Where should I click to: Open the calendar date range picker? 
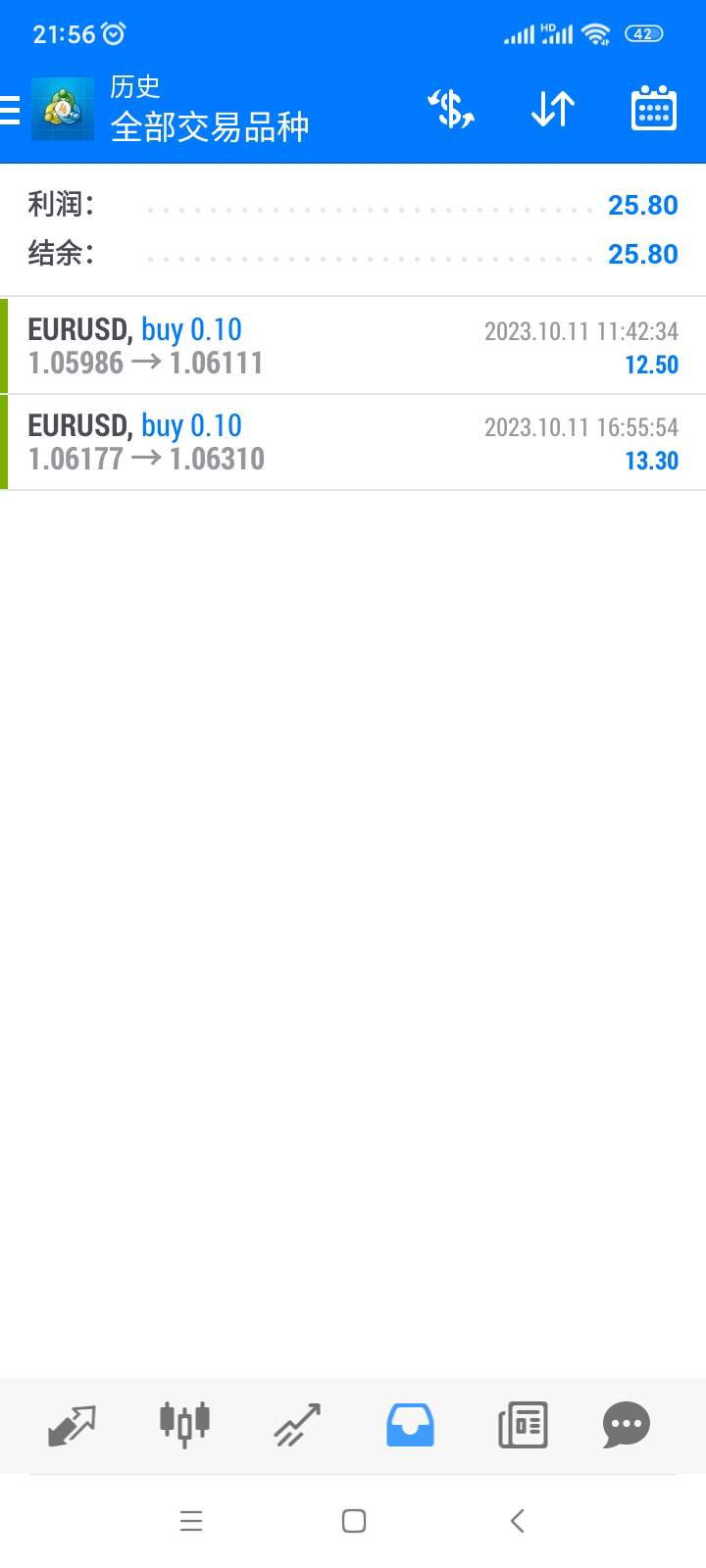[x=654, y=108]
